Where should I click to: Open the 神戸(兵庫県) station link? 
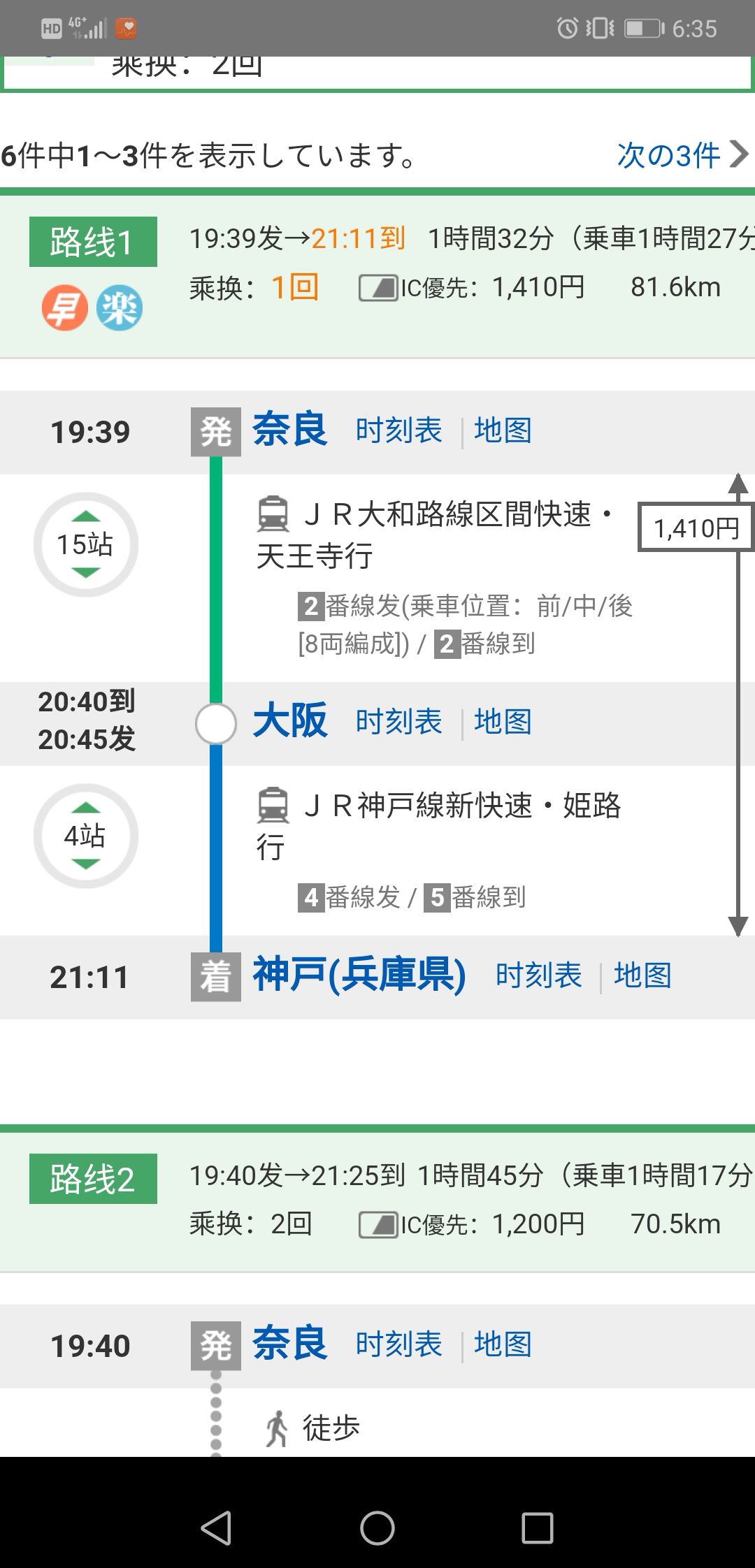359,975
